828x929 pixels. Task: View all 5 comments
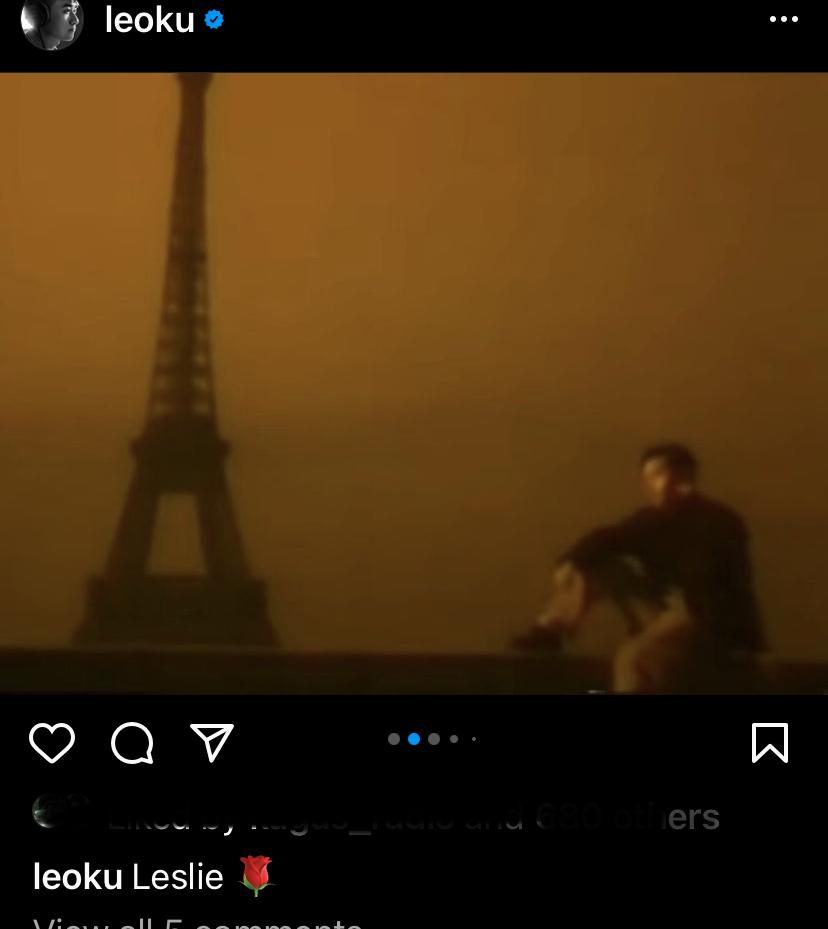point(198,922)
